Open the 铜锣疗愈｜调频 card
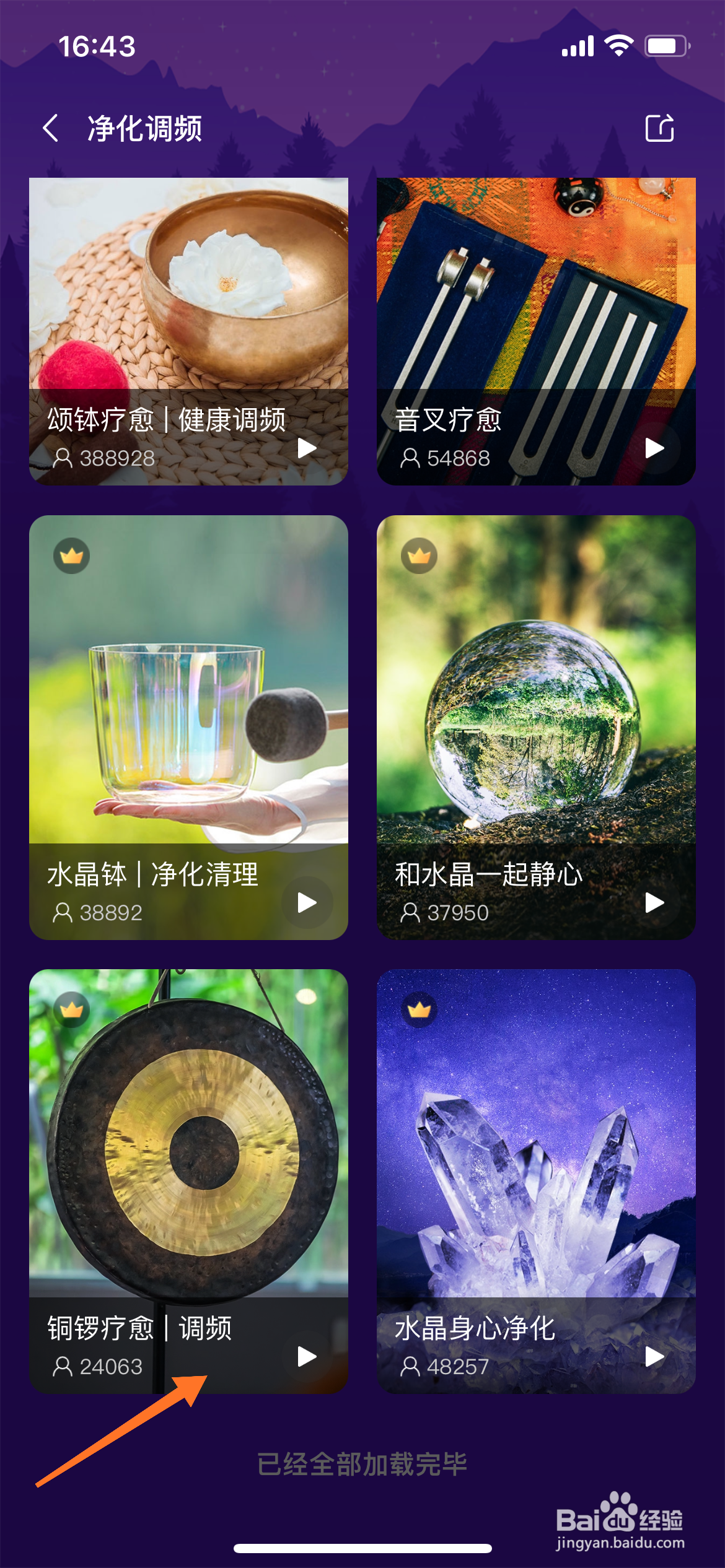 pos(188,1182)
